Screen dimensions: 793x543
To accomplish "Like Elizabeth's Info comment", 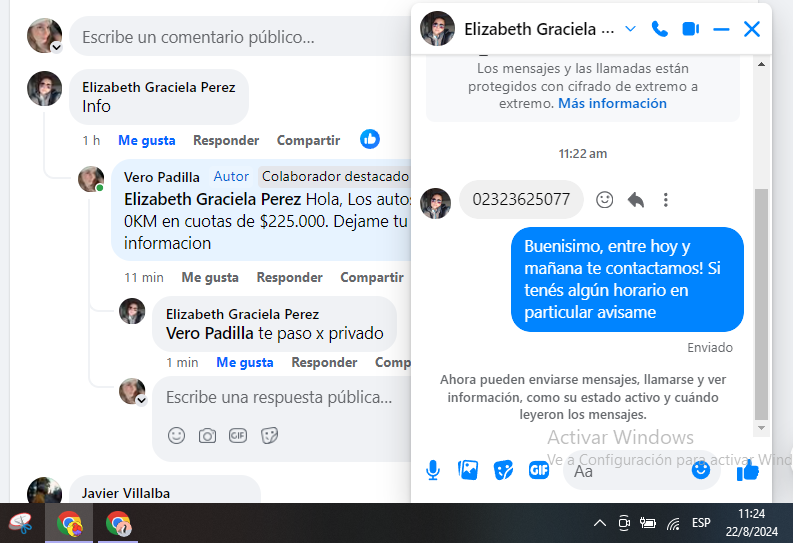I will click(x=146, y=140).
